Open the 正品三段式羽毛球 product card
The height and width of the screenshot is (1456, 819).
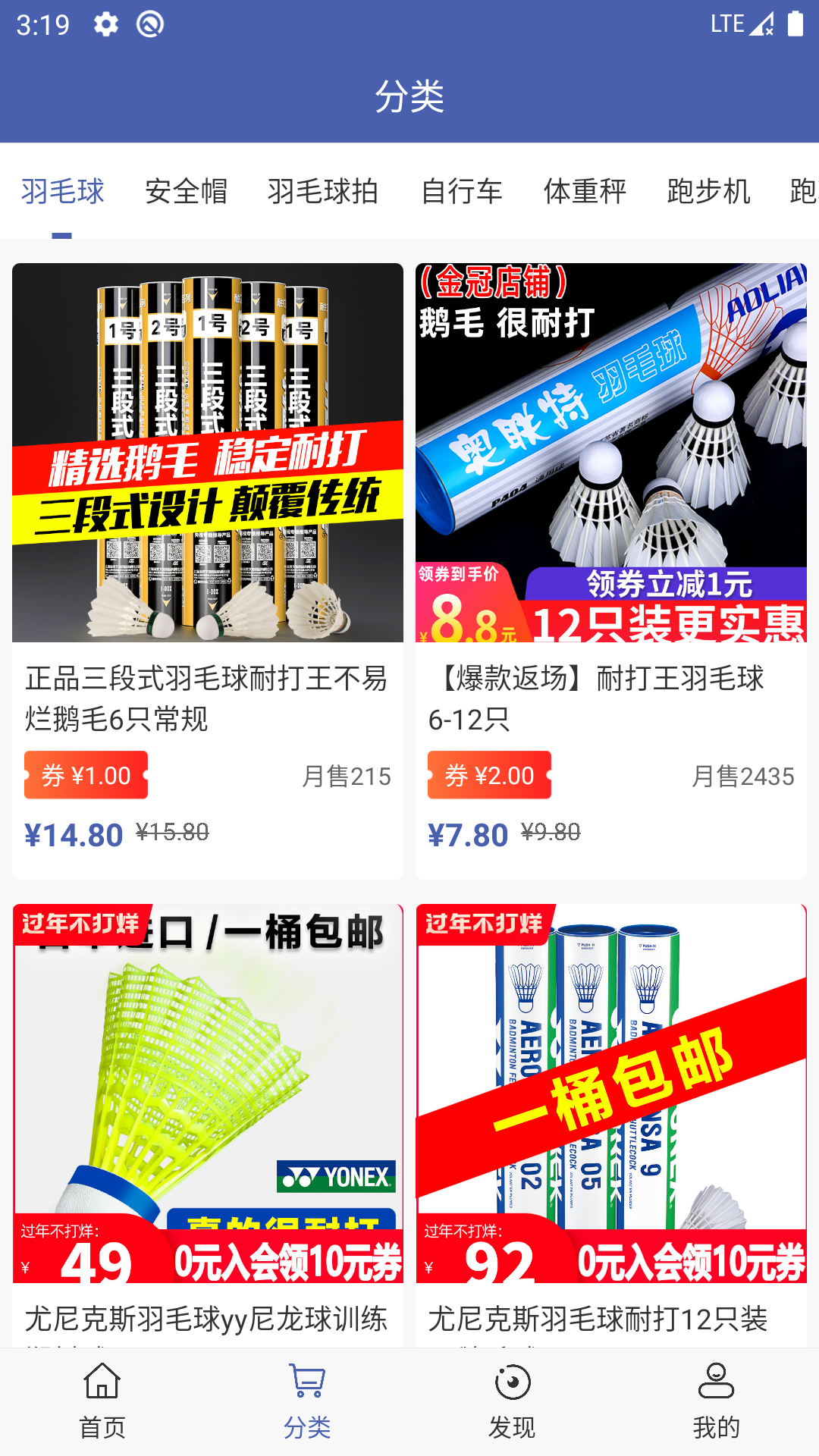pyautogui.click(x=208, y=571)
